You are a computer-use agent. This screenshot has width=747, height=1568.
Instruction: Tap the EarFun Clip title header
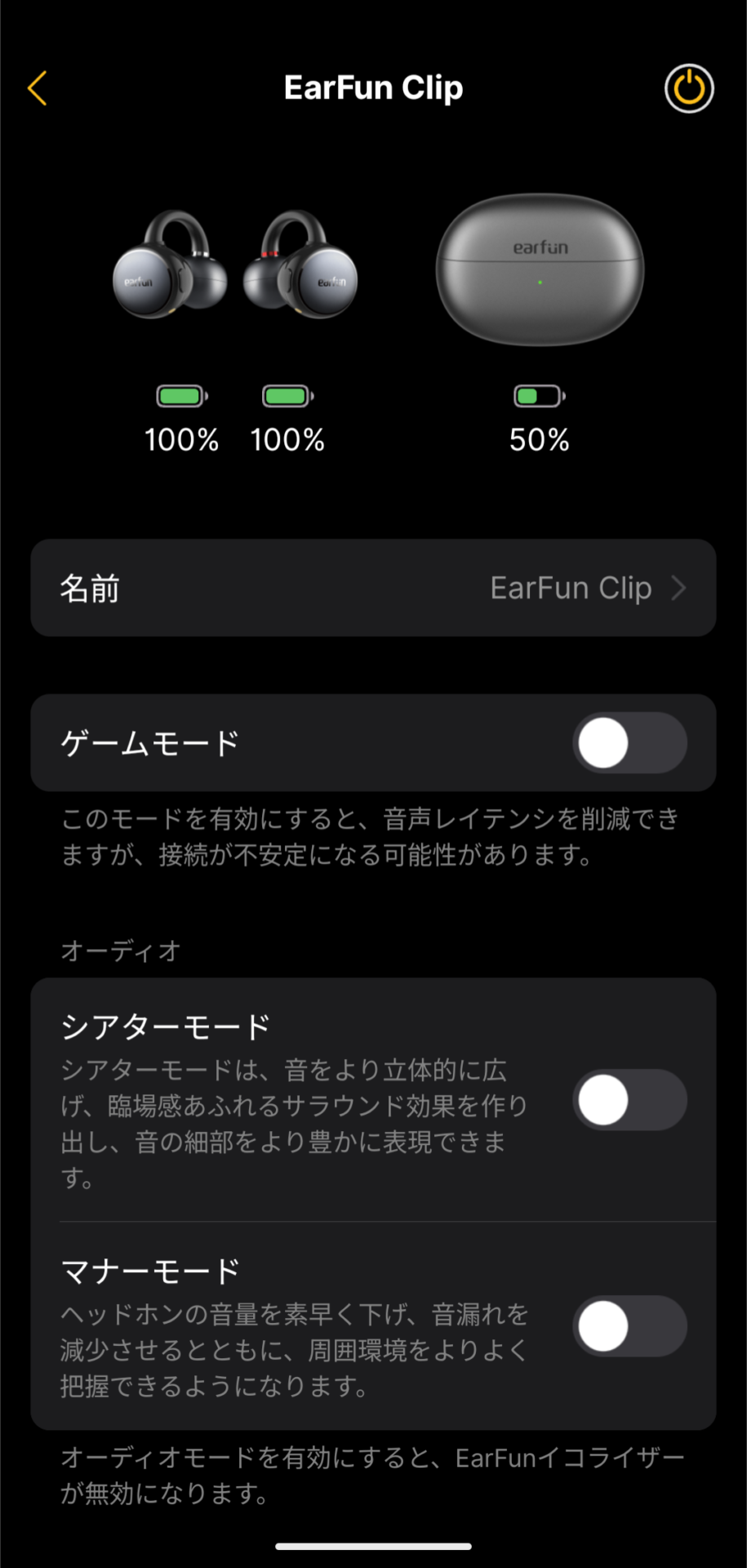[x=373, y=87]
